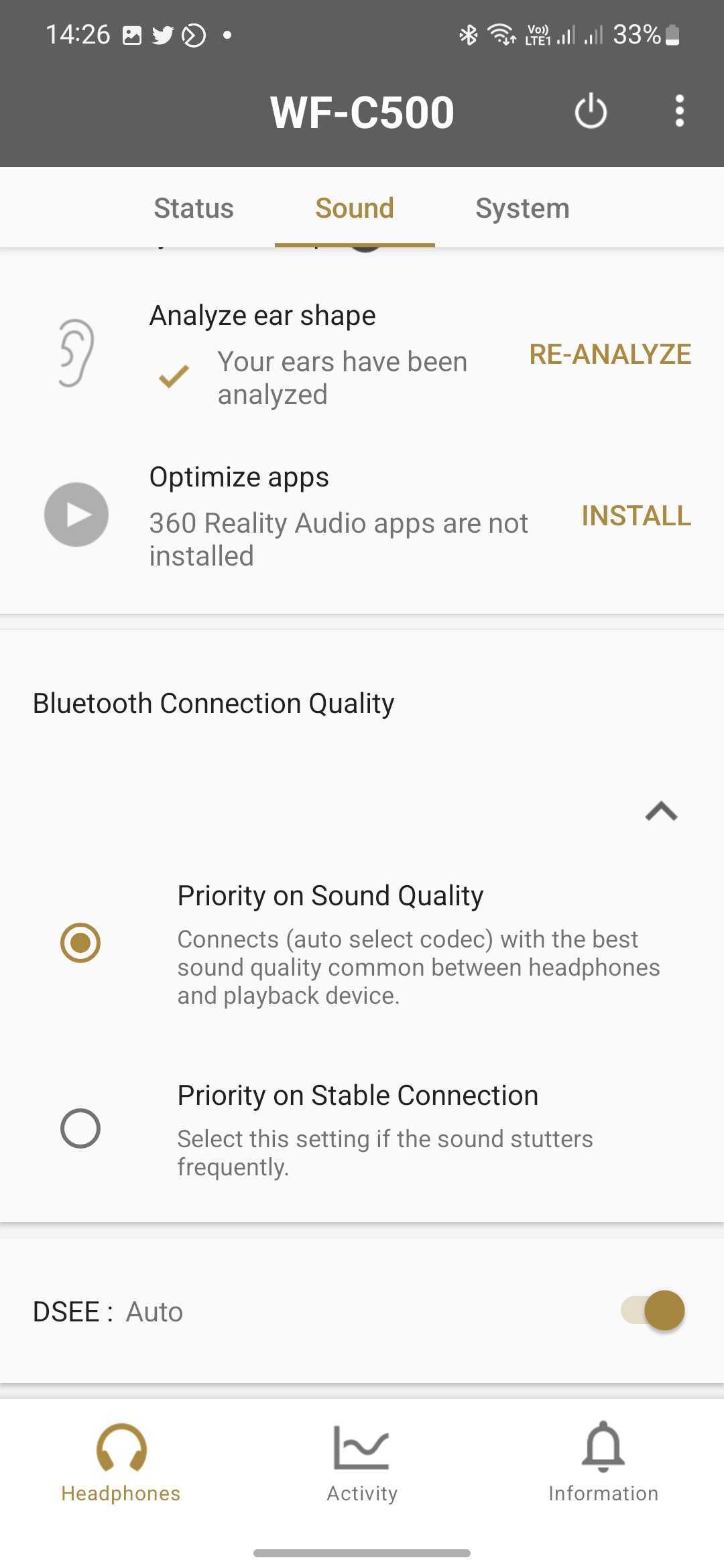Open the Activity tab
The image size is (724, 1568).
pyautogui.click(x=362, y=1464)
